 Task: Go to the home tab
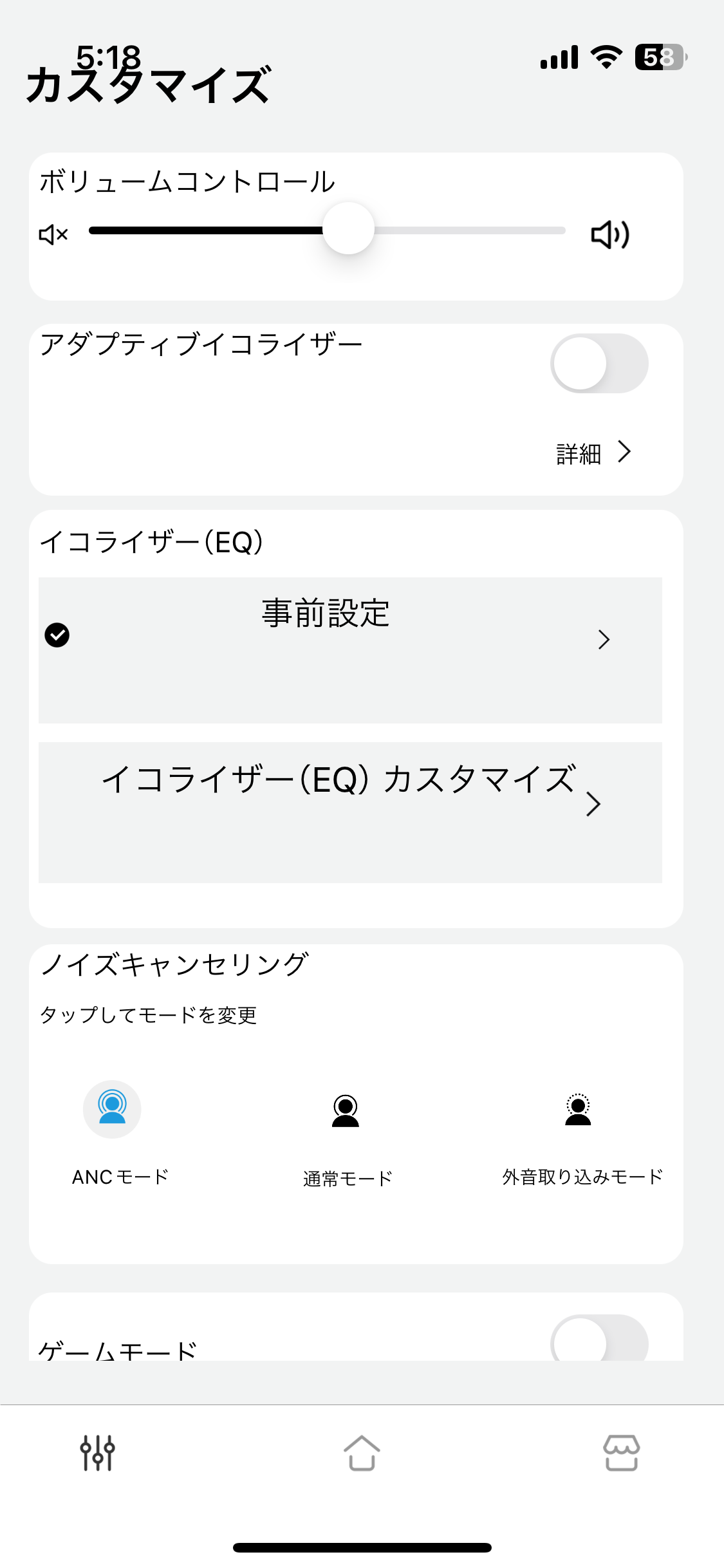362,1452
